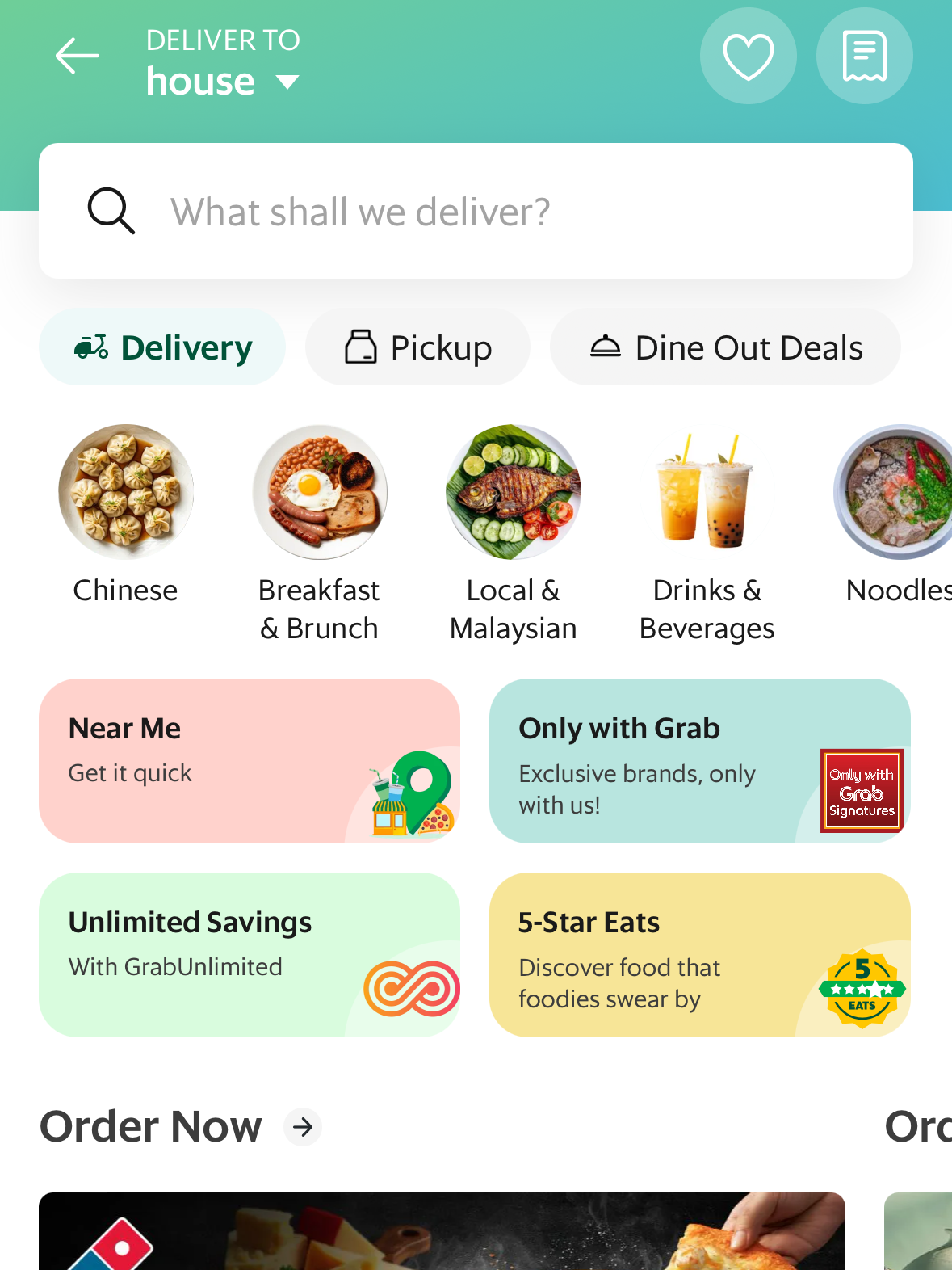The height and width of the screenshot is (1270, 952).
Task: Expand the deliver-to house address dropdown
Action: click(222, 82)
